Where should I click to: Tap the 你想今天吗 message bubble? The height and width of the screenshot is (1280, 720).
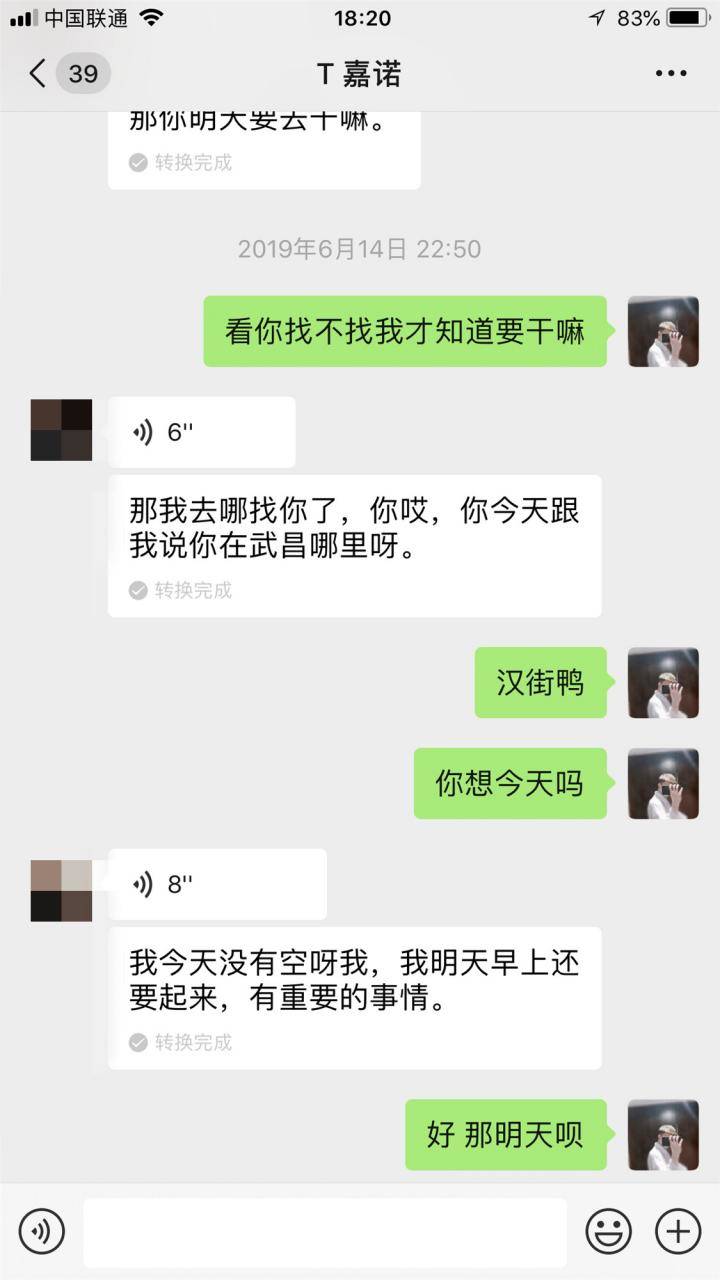coord(510,784)
